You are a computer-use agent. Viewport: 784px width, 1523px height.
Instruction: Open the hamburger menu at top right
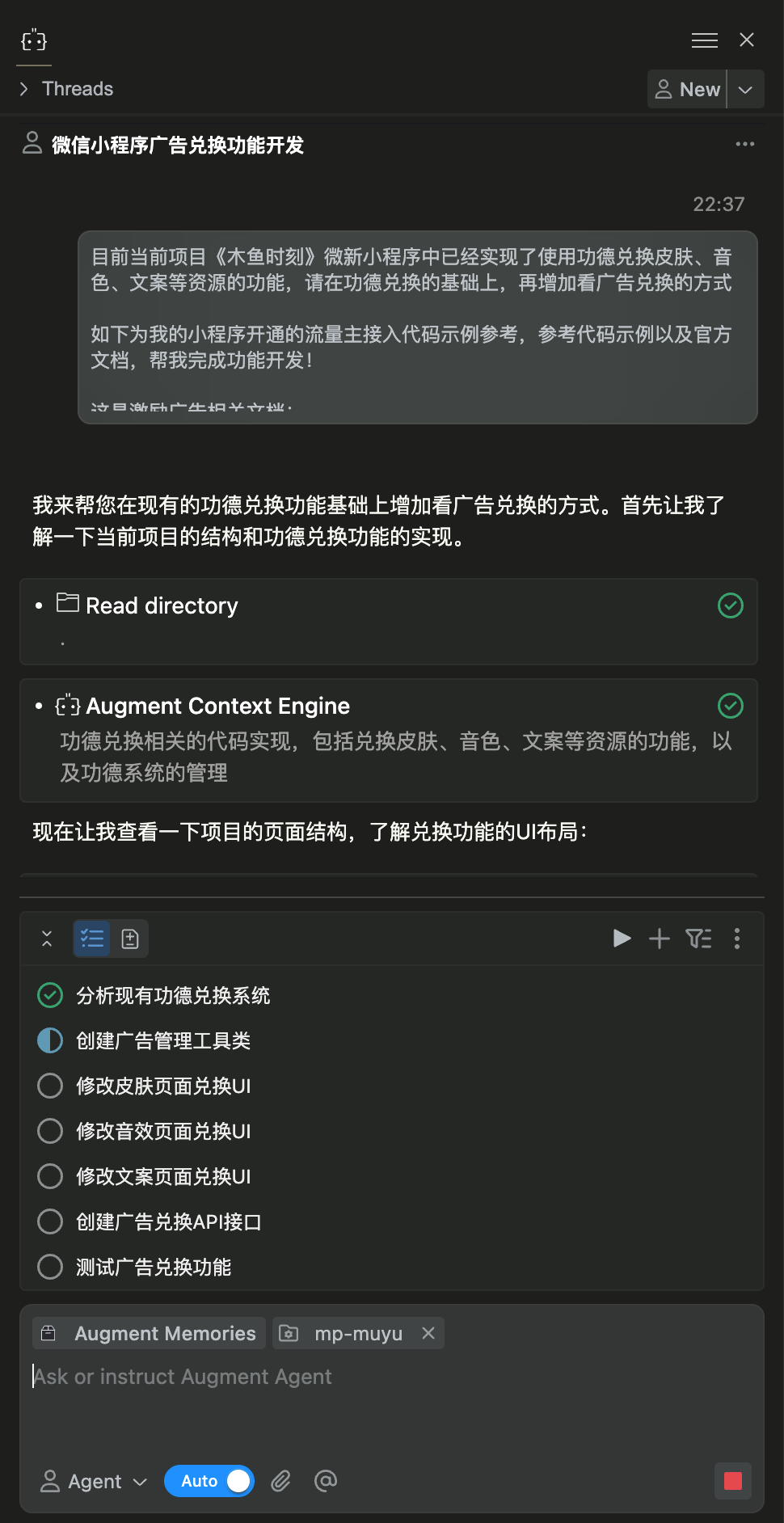(x=704, y=40)
